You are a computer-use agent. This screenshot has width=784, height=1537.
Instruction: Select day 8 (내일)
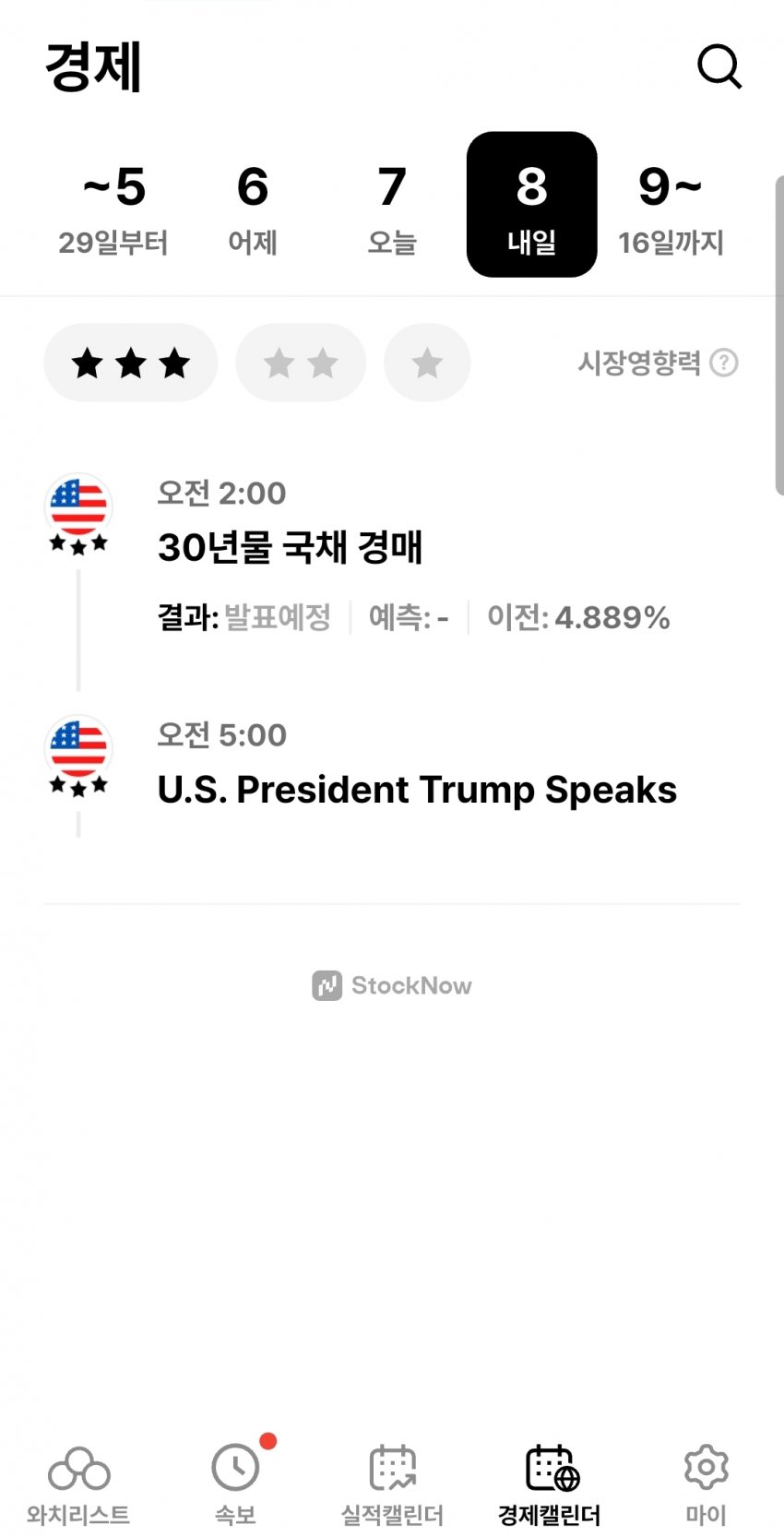click(x=532, y=205)
